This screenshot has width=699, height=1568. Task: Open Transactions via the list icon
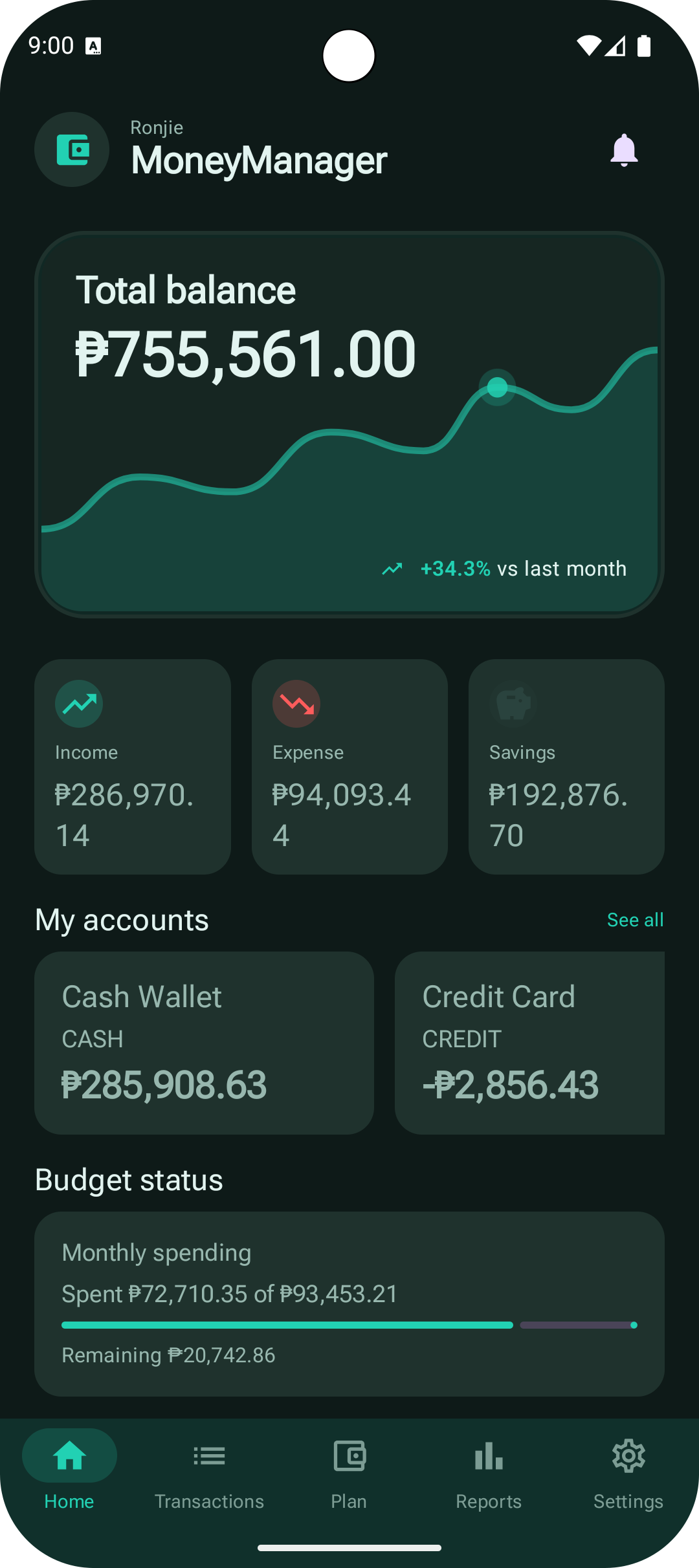[209, 1455]
